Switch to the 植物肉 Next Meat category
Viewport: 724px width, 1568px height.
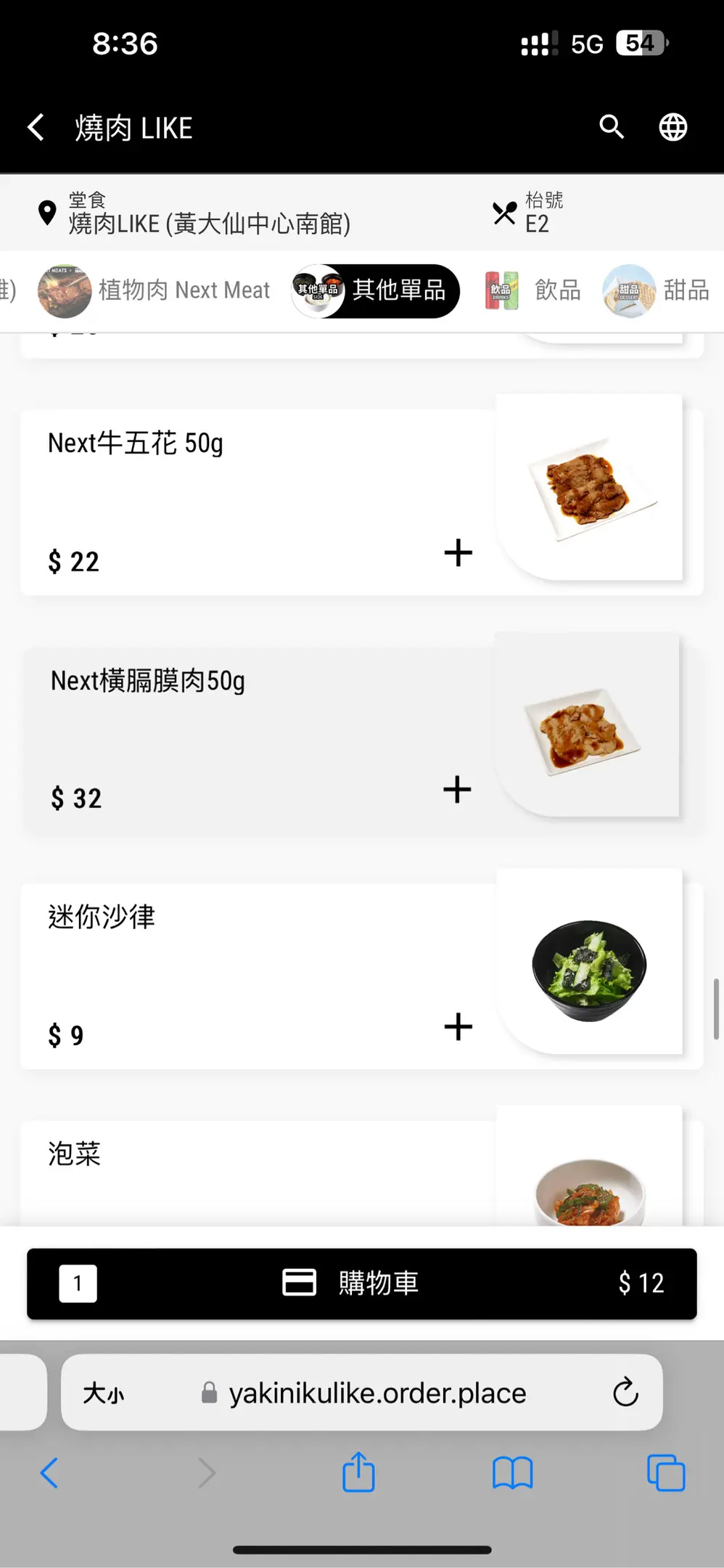coord(155,290)
